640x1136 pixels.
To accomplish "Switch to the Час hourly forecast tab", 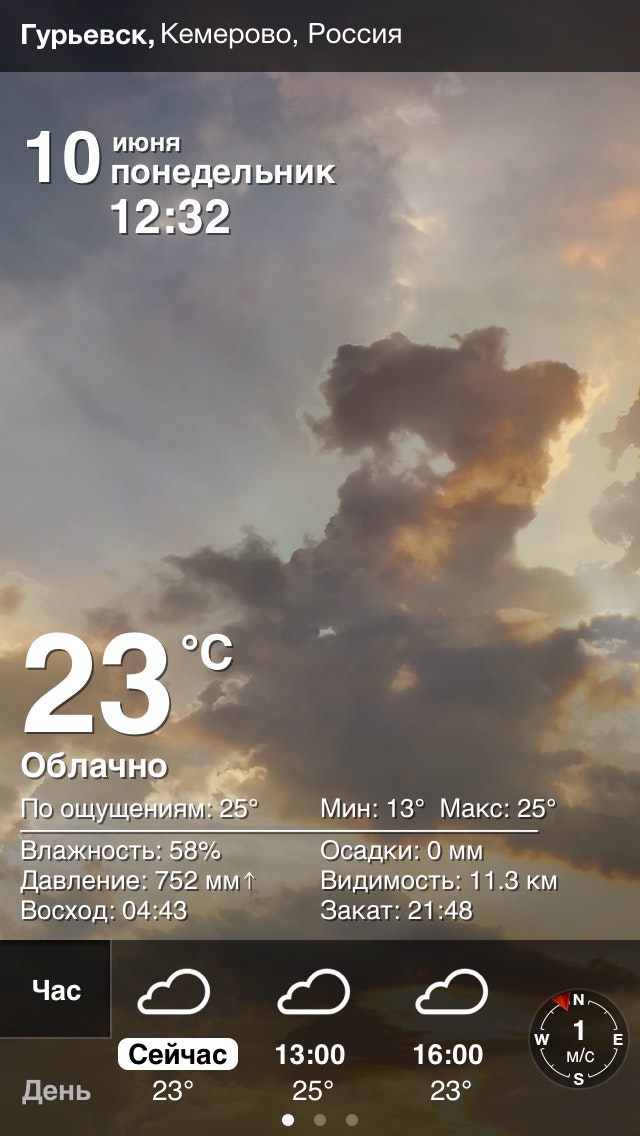I will tap(56, 990).
